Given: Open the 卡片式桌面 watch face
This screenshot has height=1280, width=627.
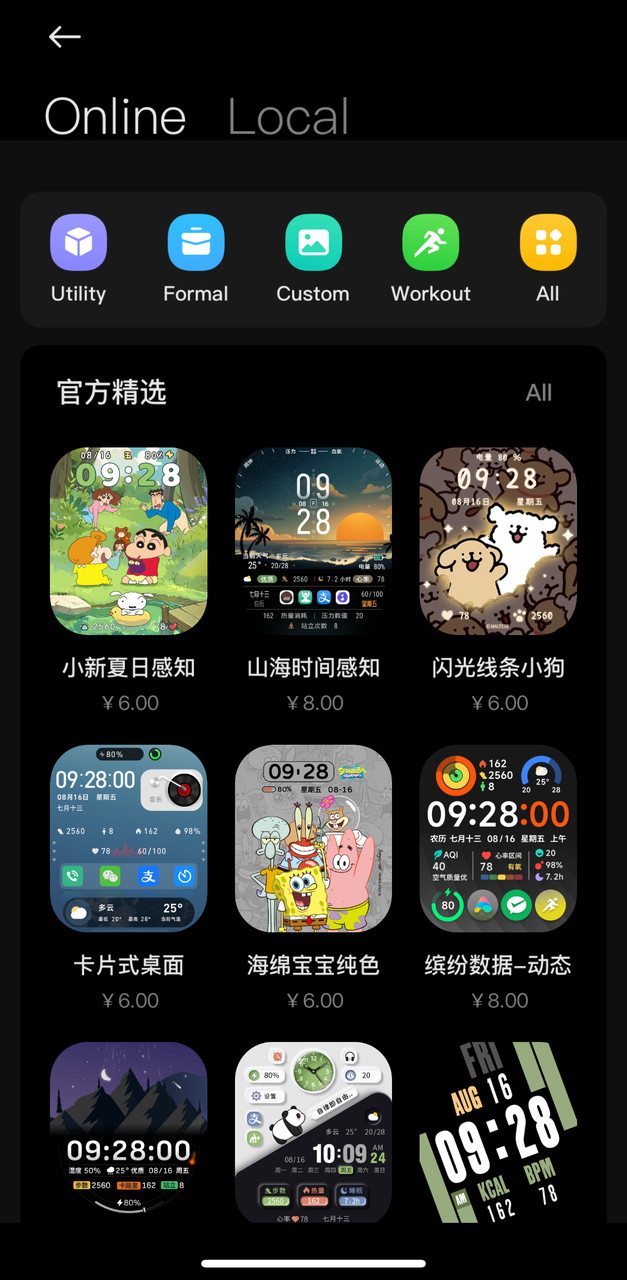Looking at the screenshot, I should (x=129, y=838).
